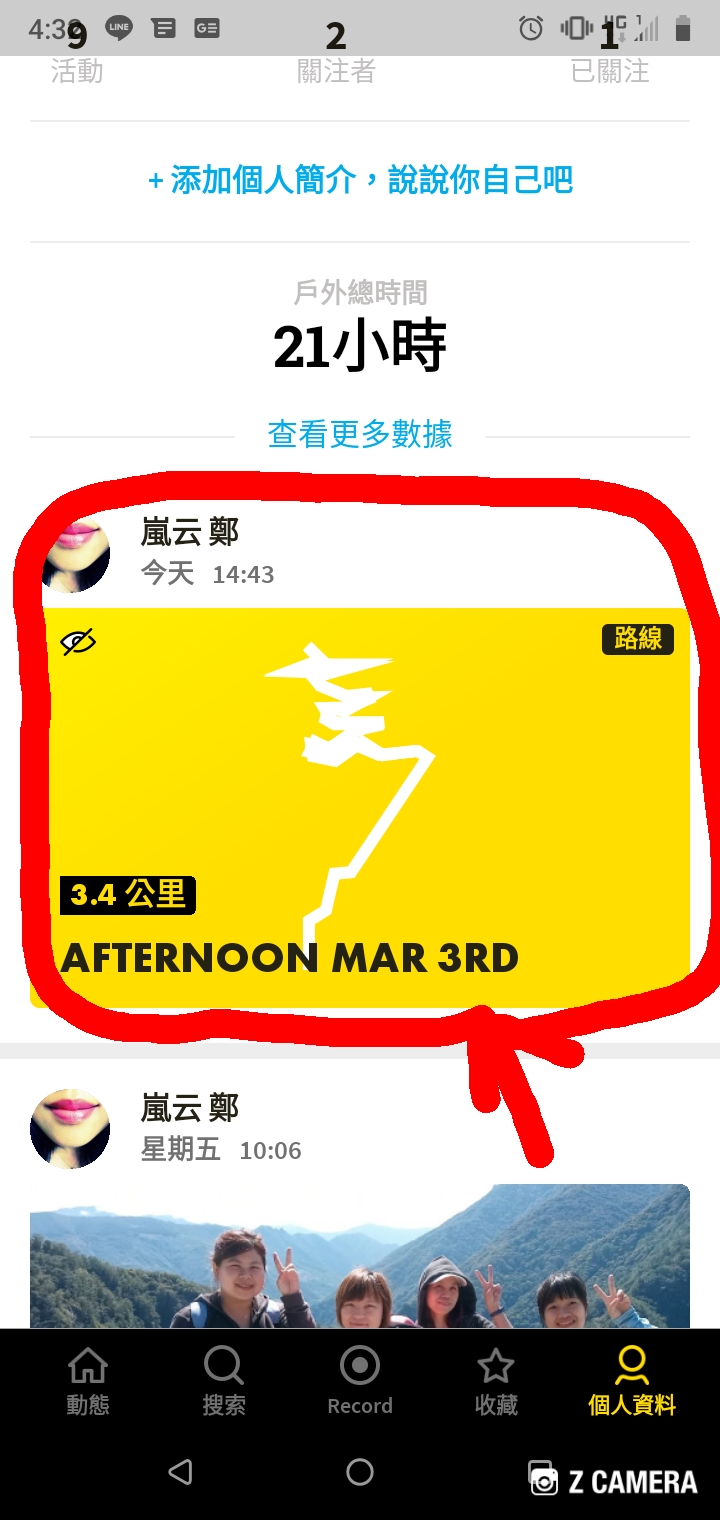This screenshot has height=1520, width=720.
Task: Open the Record tab
Action: (x=360, y=1381)
